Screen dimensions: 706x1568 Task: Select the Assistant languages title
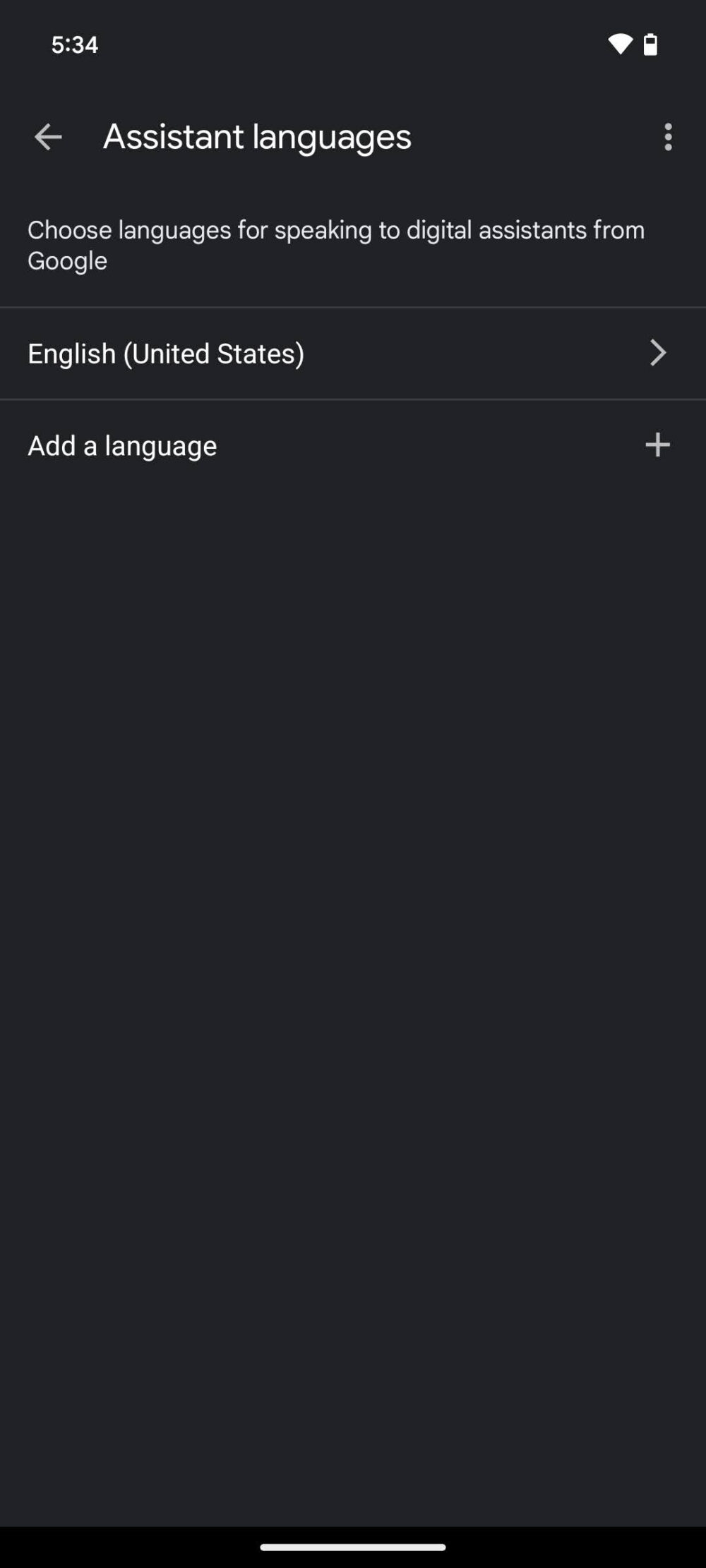coord(257,137)
